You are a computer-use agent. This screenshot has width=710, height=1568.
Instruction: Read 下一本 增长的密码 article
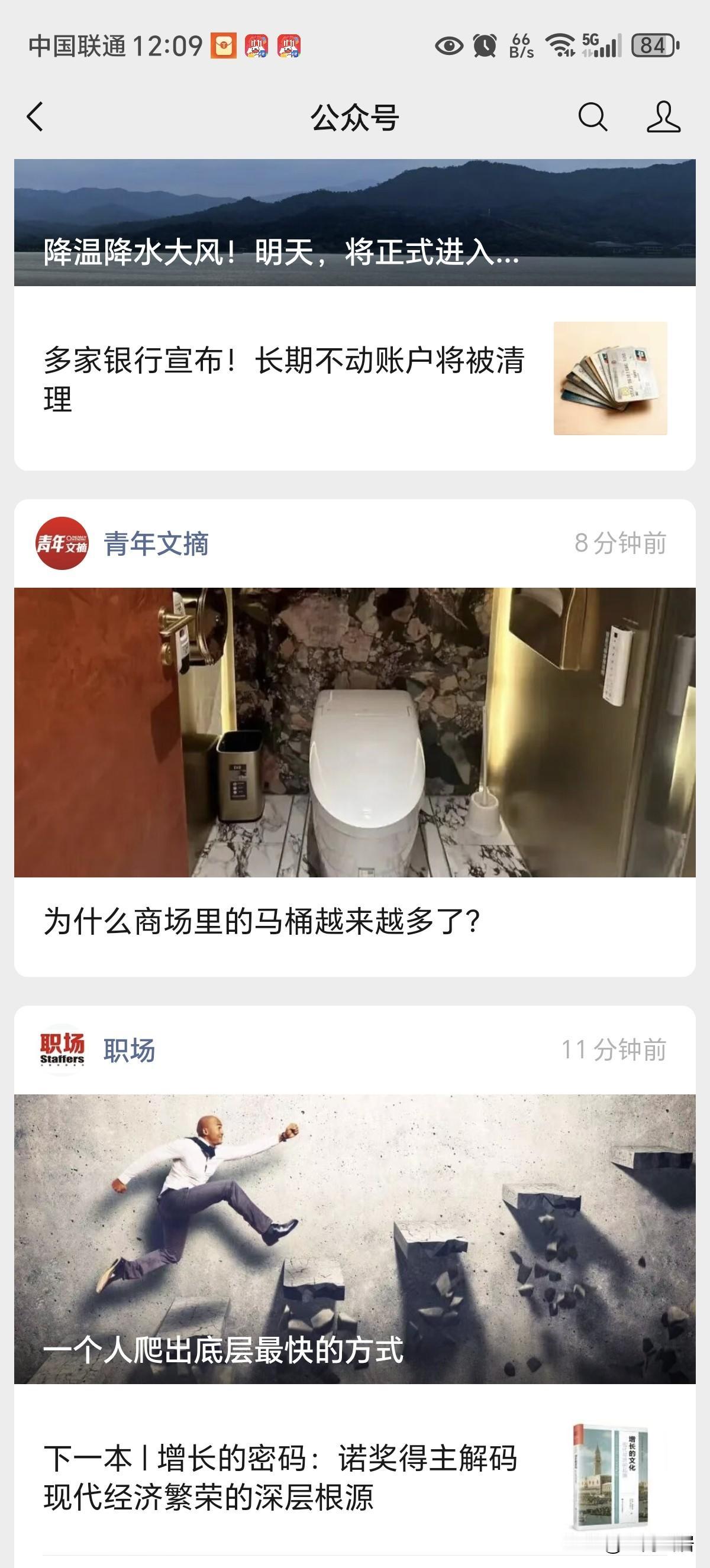pos(280,1477)
